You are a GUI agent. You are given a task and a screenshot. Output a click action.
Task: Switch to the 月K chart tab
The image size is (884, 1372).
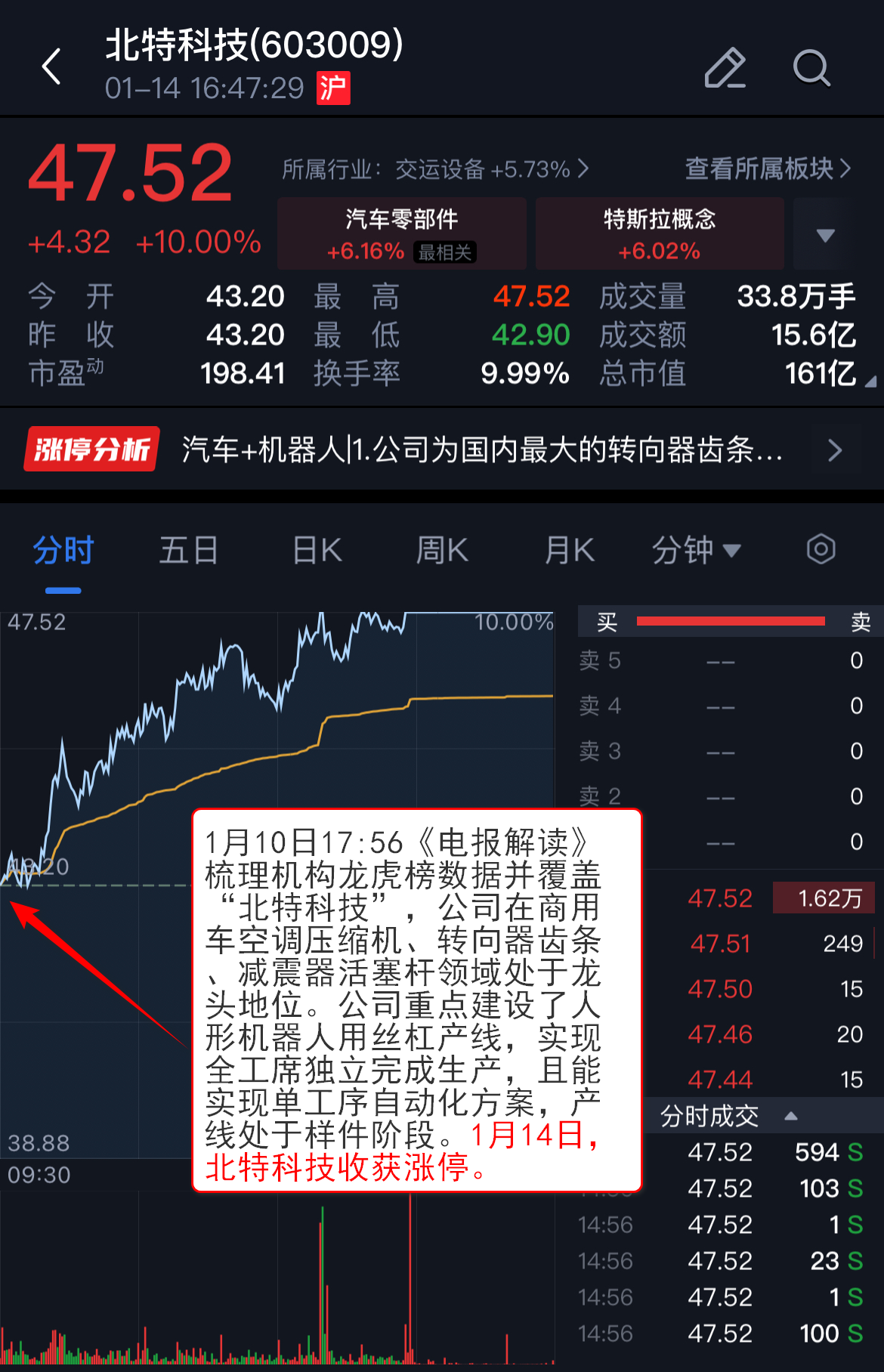tap(570, 550)
